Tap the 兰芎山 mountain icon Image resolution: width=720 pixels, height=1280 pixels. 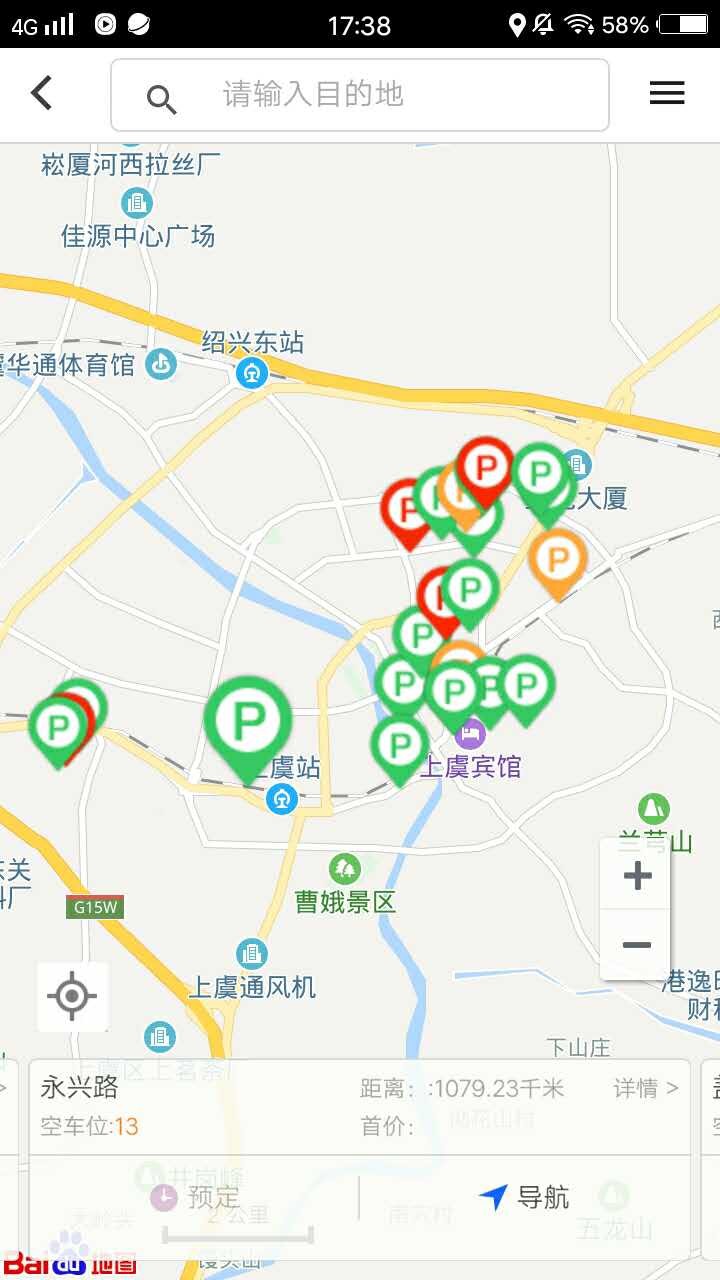[x=655, y=805]
